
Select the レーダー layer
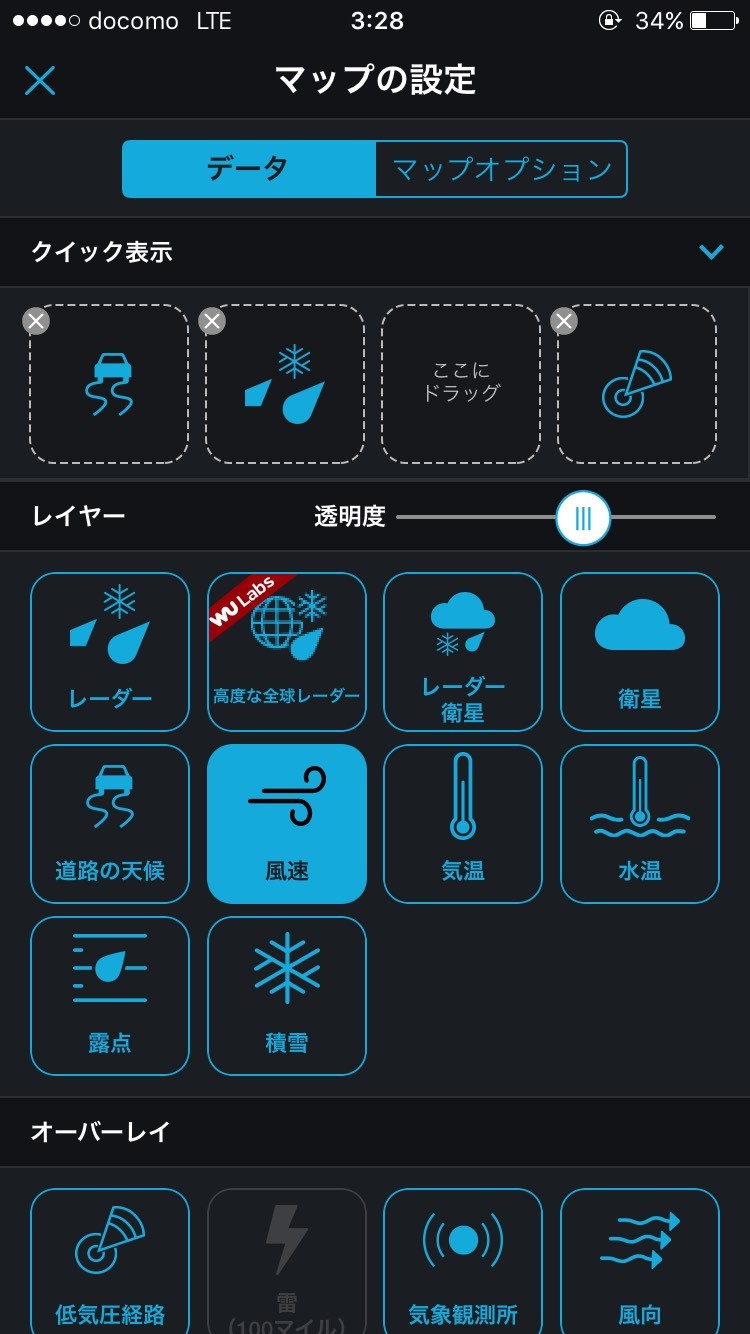click(110, 651)
